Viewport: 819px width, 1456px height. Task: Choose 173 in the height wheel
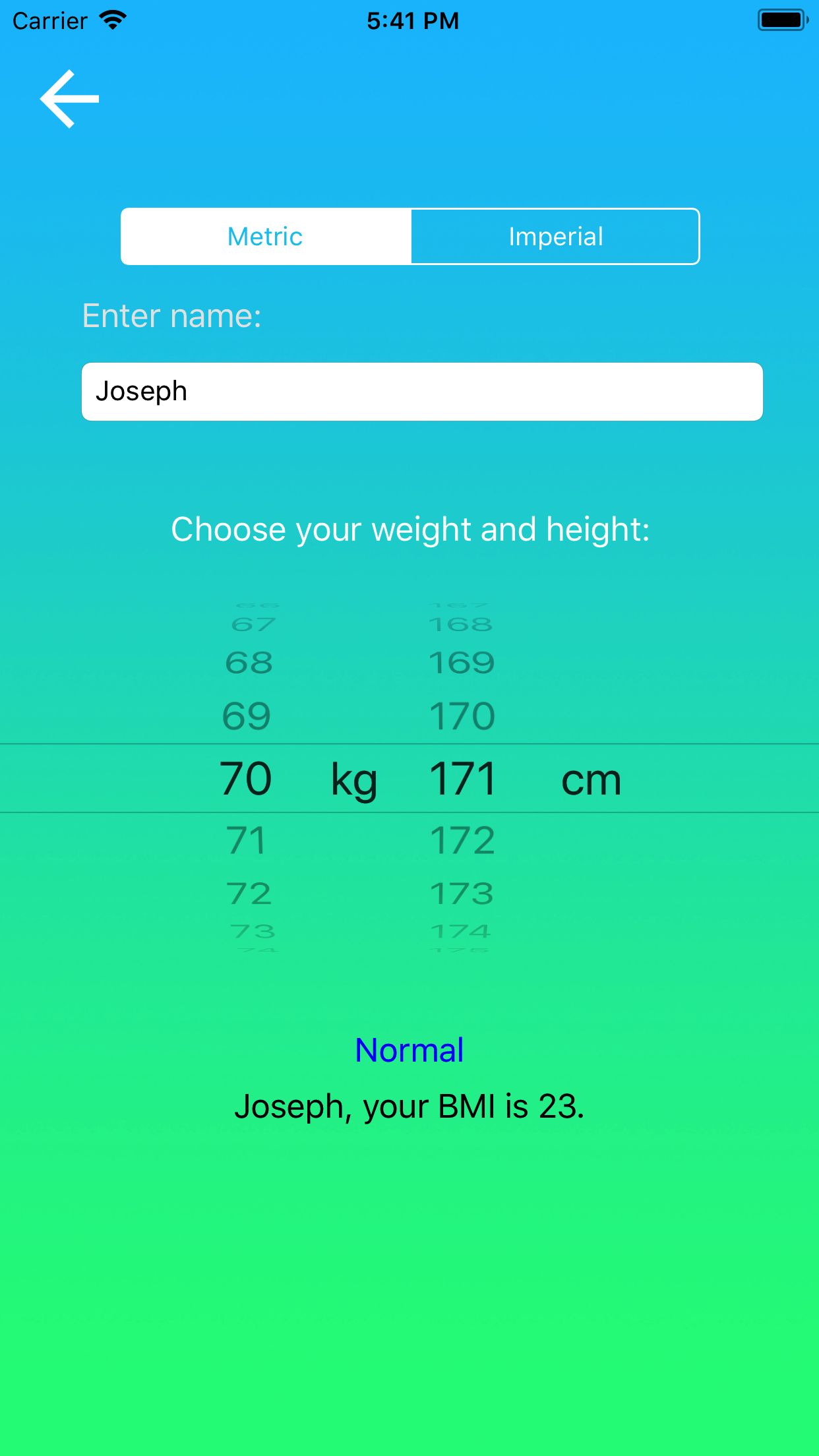462,894
